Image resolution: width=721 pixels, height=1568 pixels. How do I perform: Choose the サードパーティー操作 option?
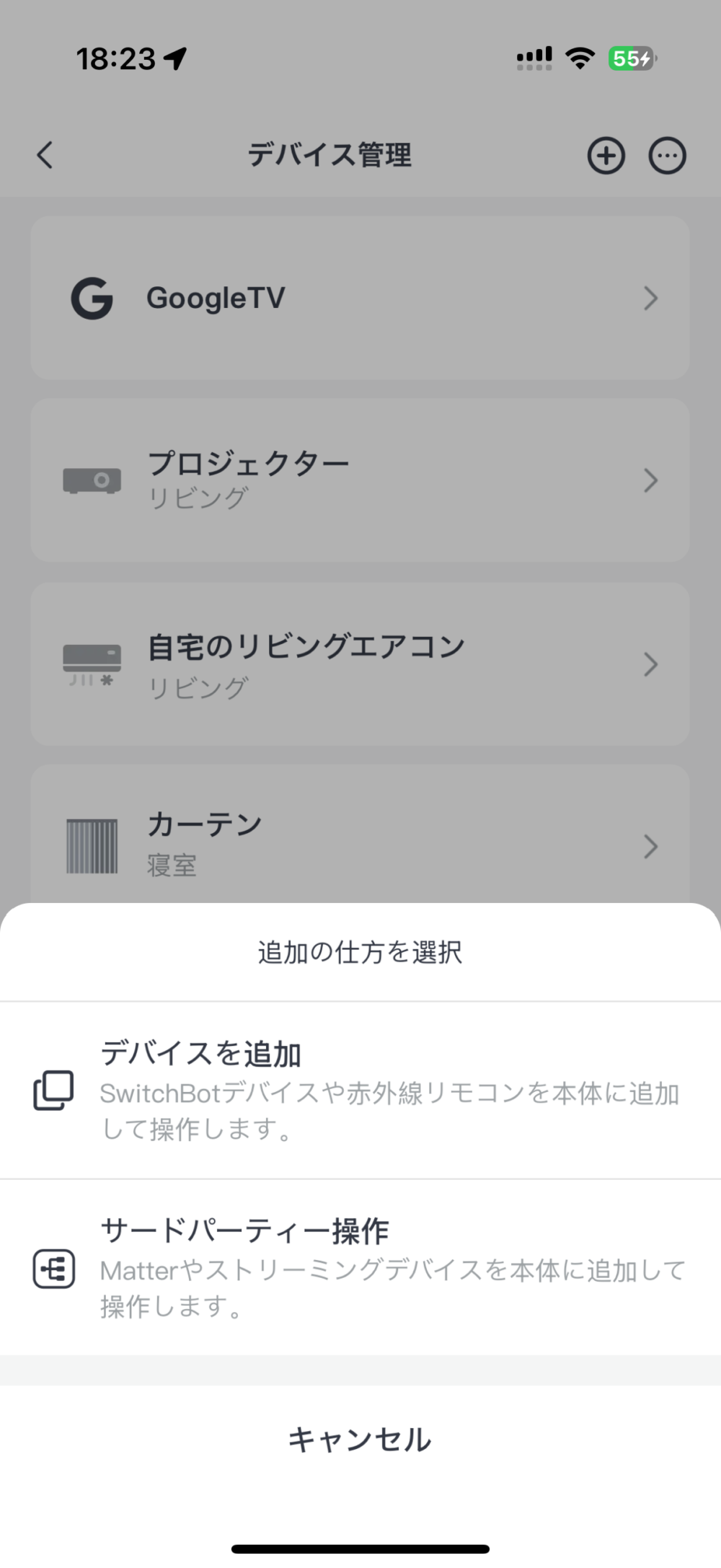(360, 1267)
